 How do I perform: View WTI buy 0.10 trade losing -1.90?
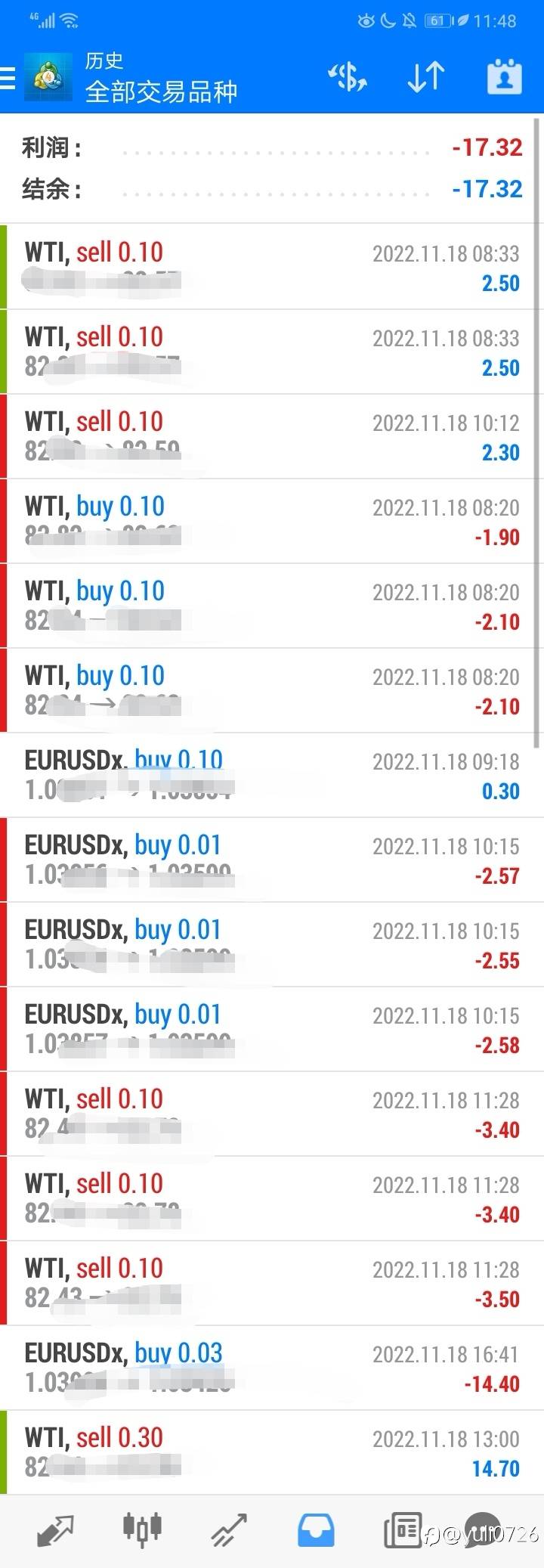click(x=272, y=521)
